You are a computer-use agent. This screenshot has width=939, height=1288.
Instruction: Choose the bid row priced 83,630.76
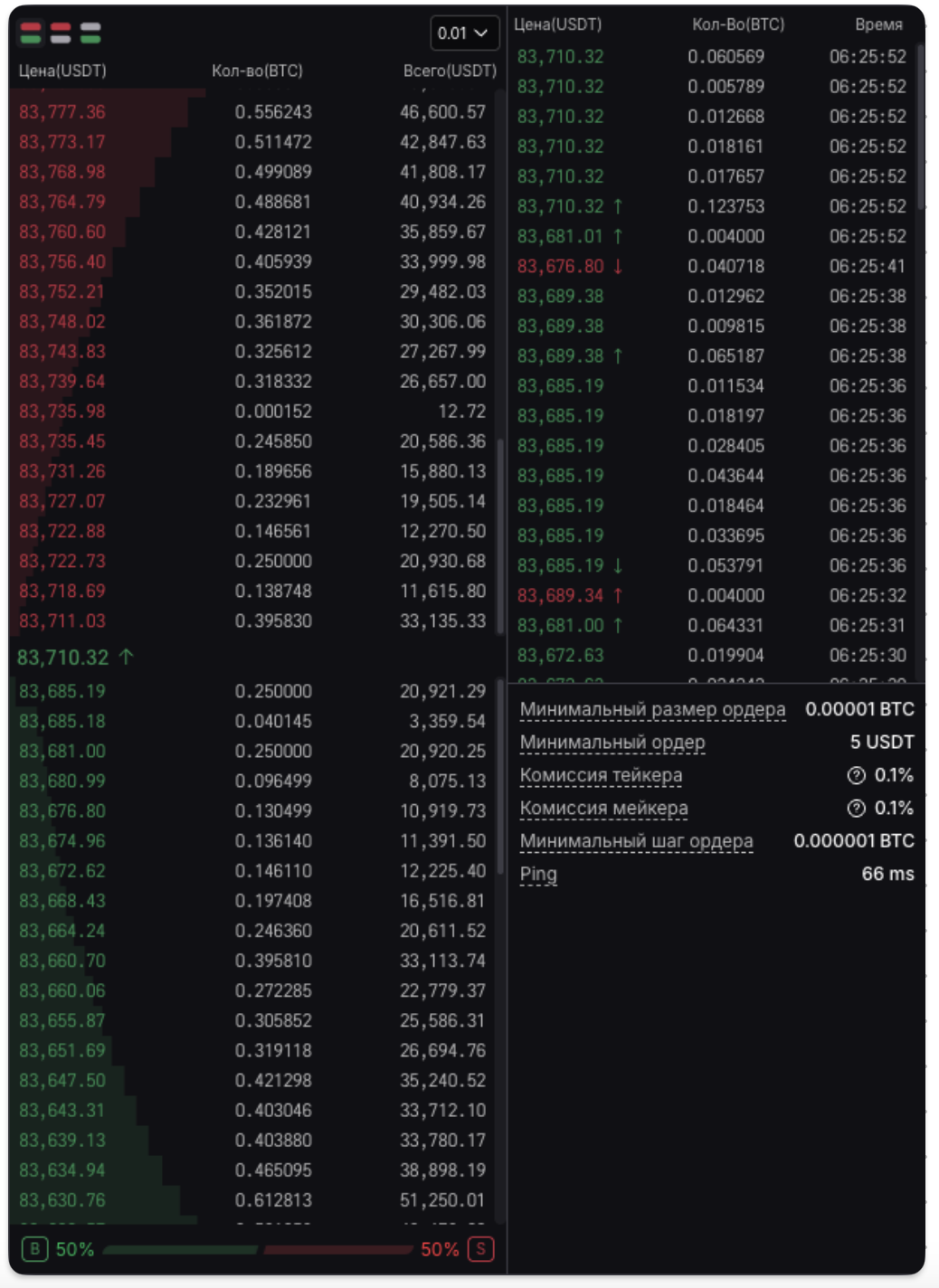click(x=62, y=1200)
